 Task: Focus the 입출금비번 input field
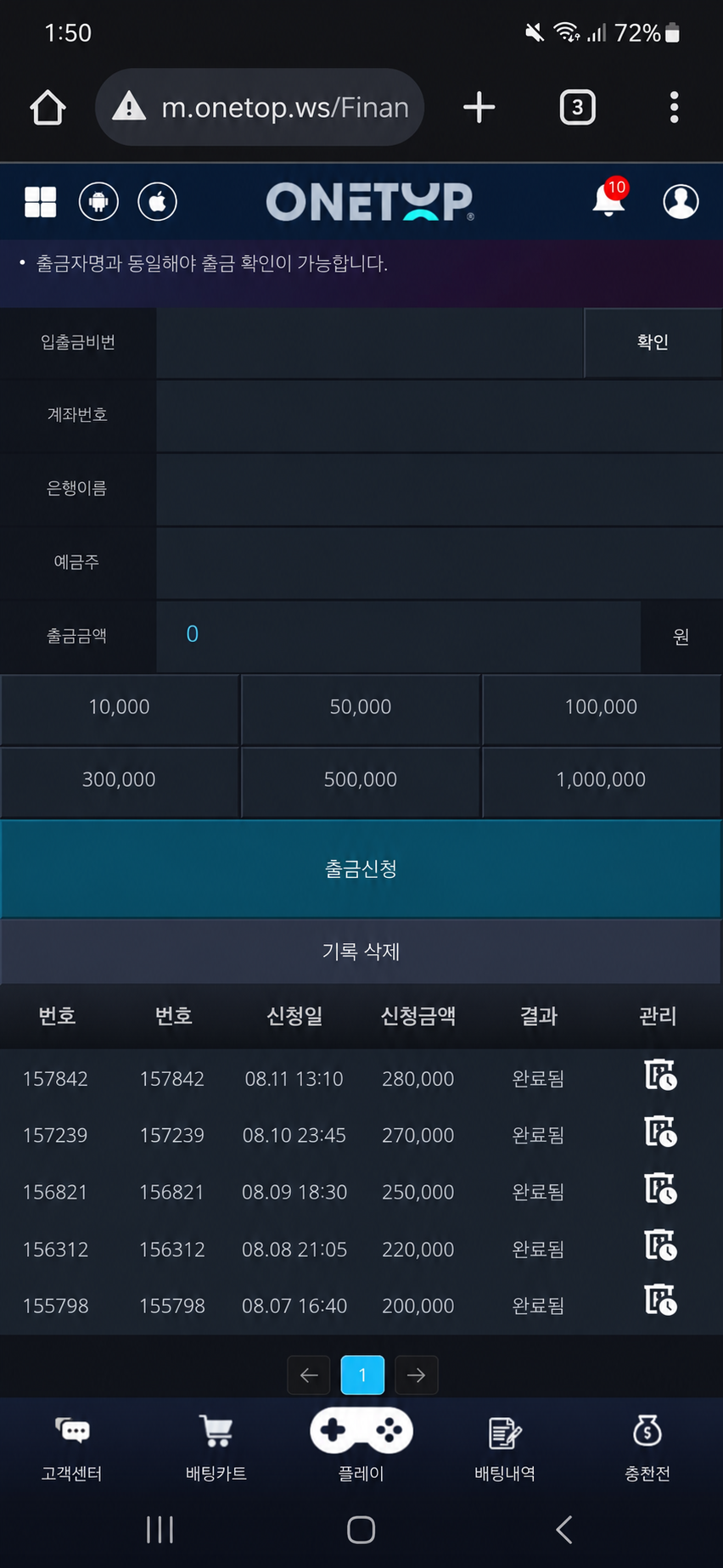coord(370,342)
